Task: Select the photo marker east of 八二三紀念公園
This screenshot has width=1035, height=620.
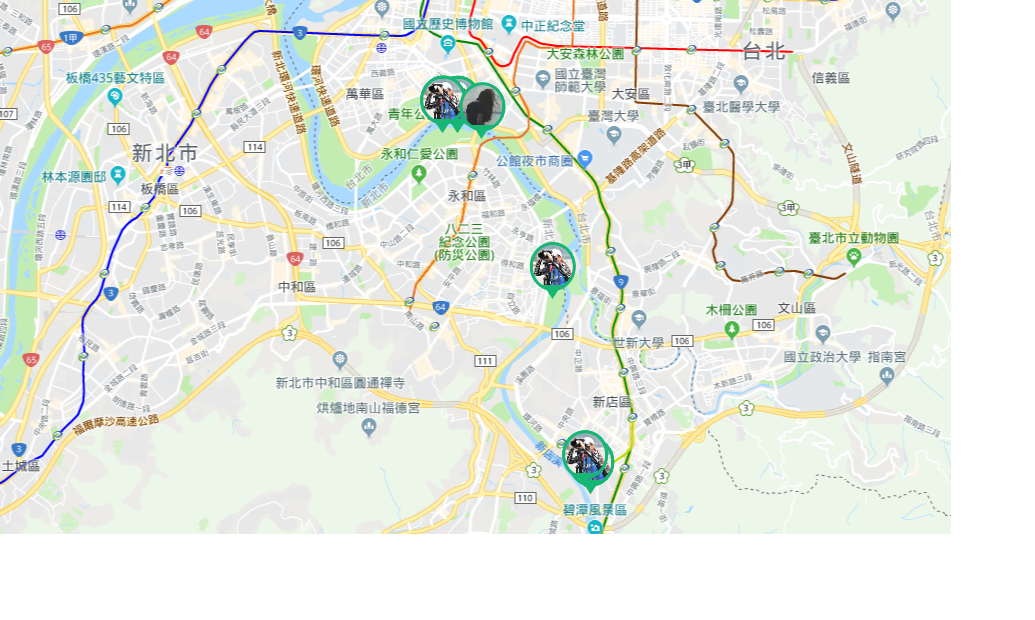Action: [552, 267]
